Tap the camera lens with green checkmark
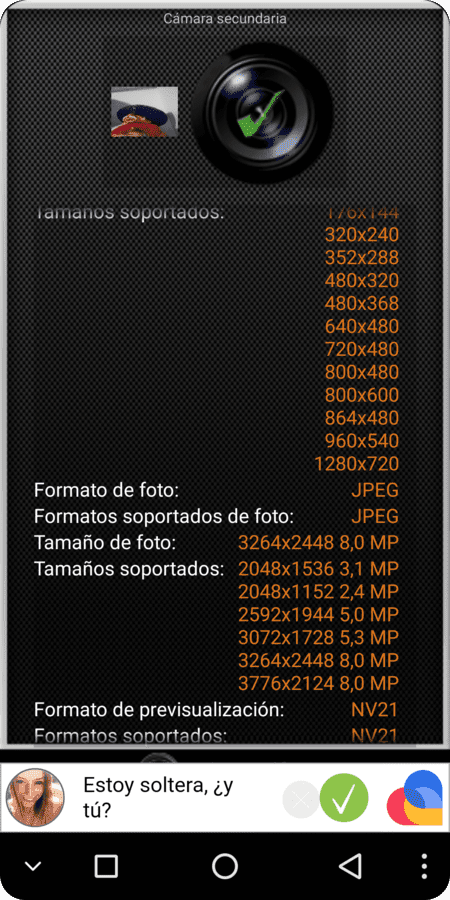 (x=262, y=112)
